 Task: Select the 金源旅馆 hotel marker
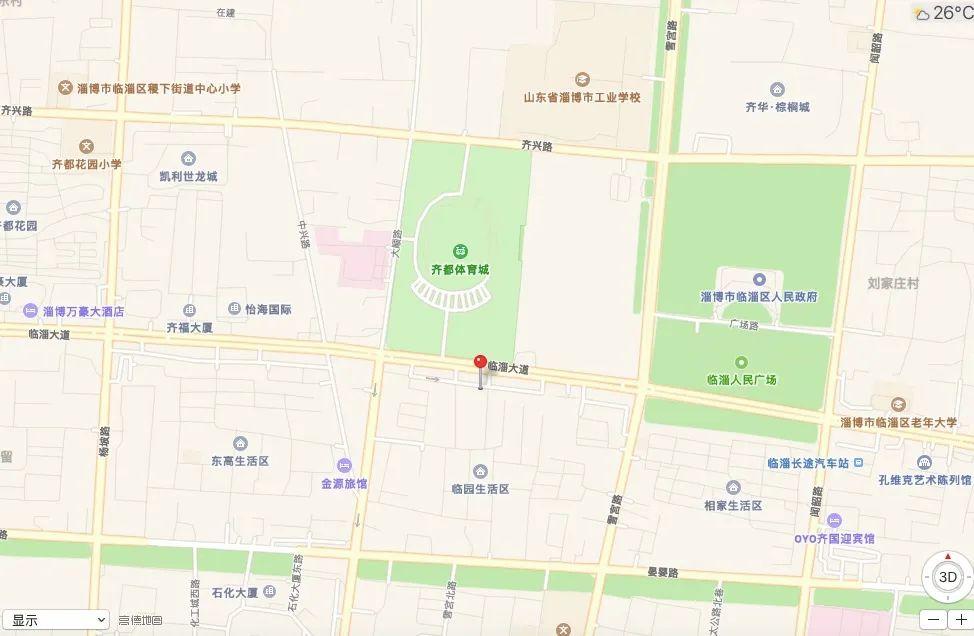[343, 465]
